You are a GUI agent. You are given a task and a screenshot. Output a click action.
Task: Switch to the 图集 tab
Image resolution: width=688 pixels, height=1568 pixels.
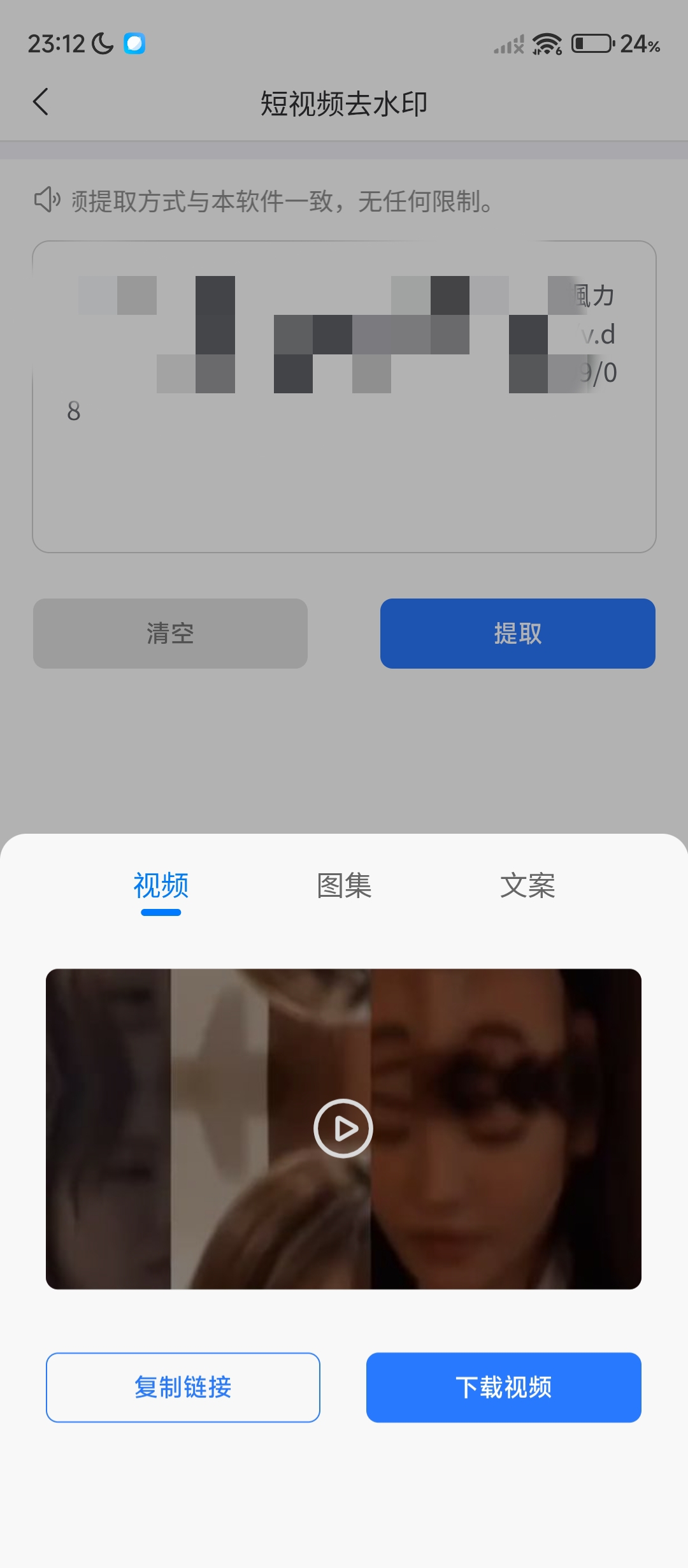(344, 886)
